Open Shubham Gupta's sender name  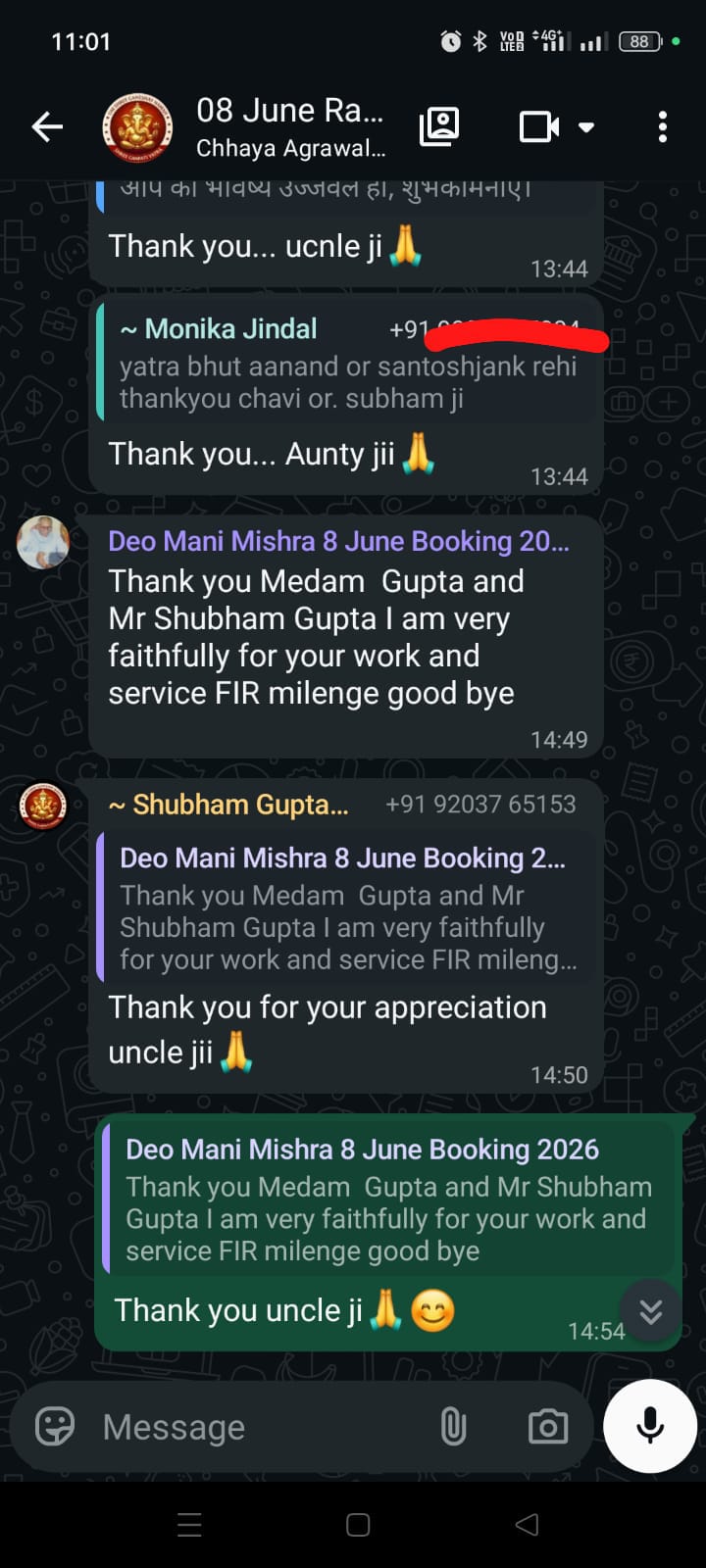click(x=227, y=805)
